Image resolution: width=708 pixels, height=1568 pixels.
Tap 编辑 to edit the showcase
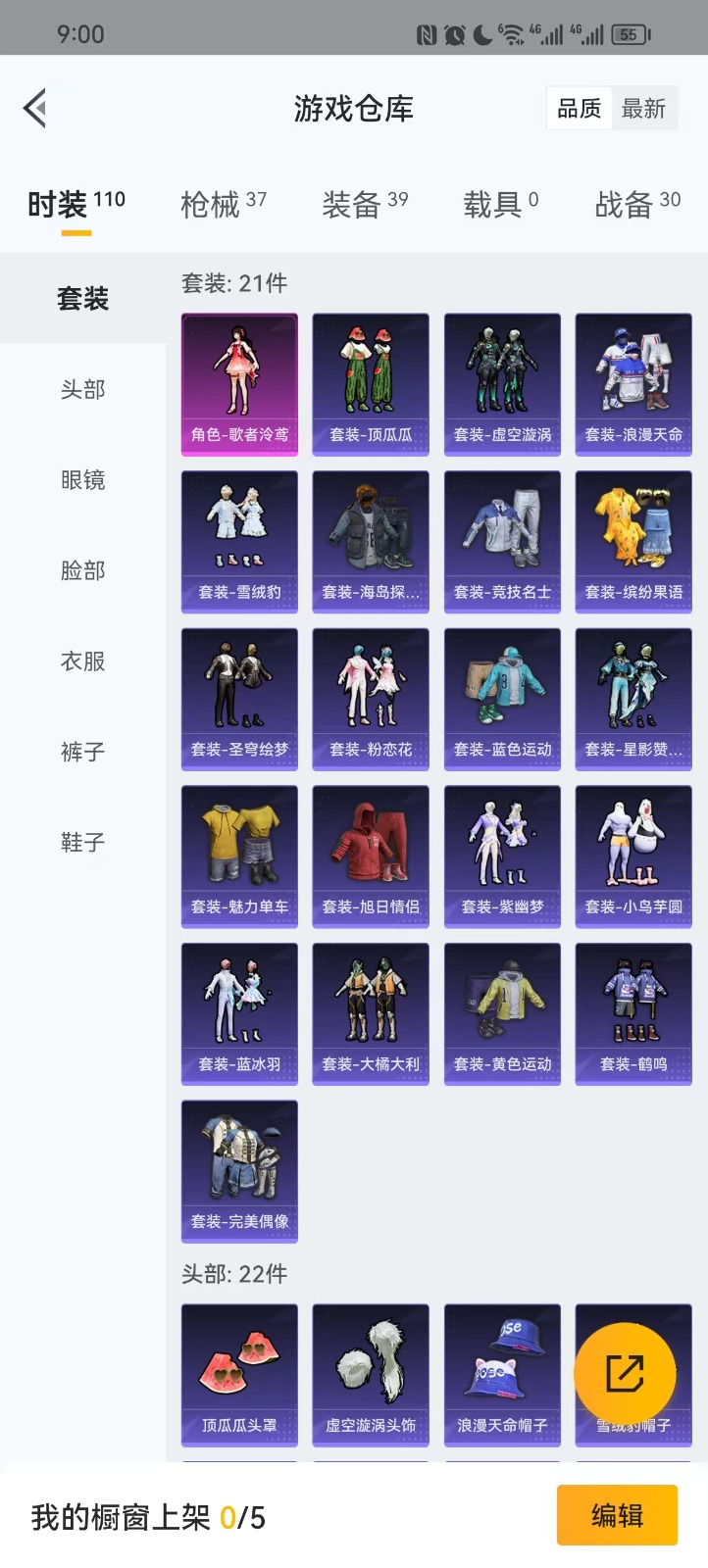(x=617, y=1515)
